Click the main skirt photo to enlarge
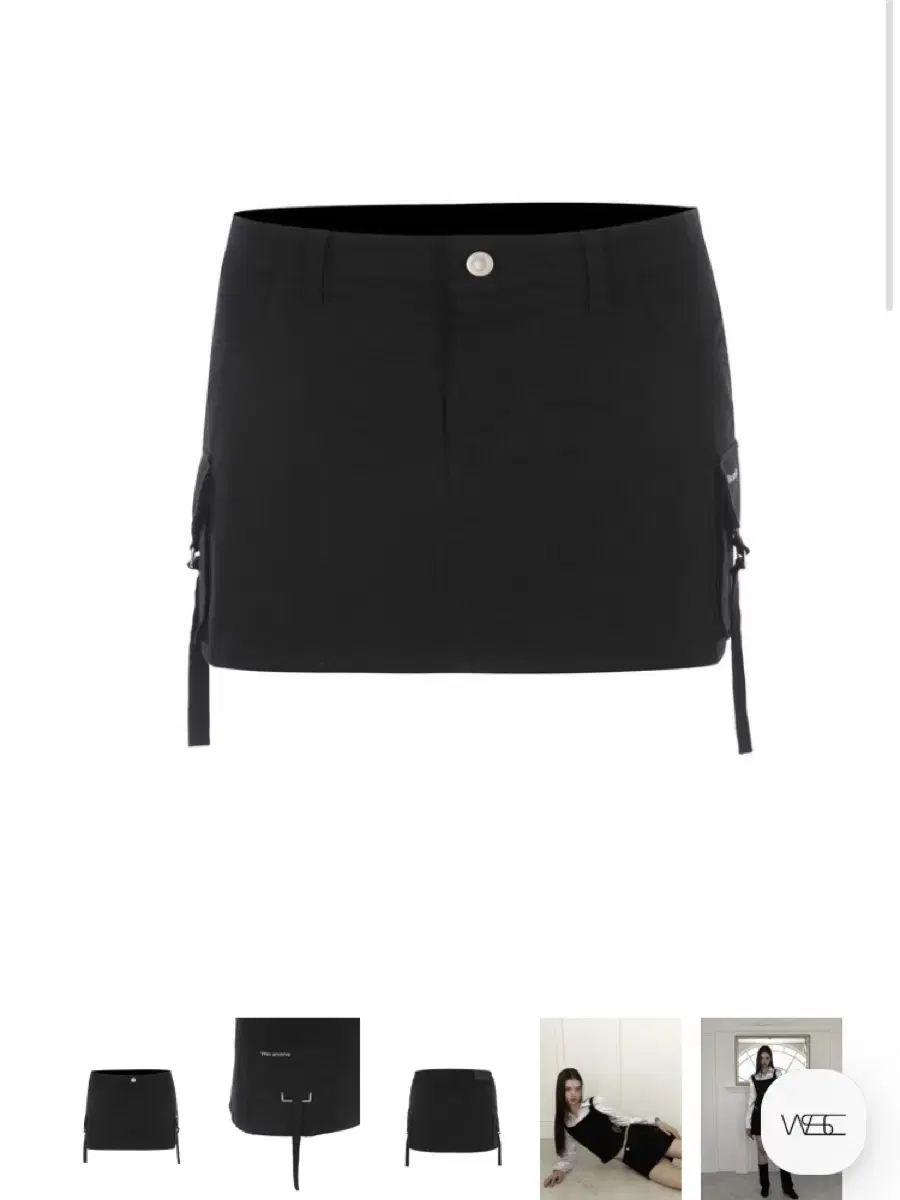The width and height of the screenshot is (900, 1200). pos(450,450)
